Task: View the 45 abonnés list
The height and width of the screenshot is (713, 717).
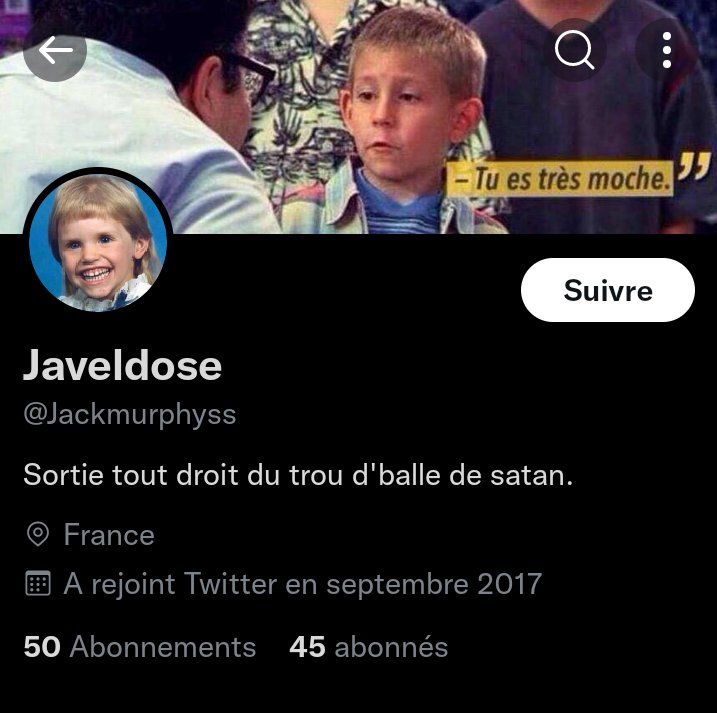Action: 368,647
